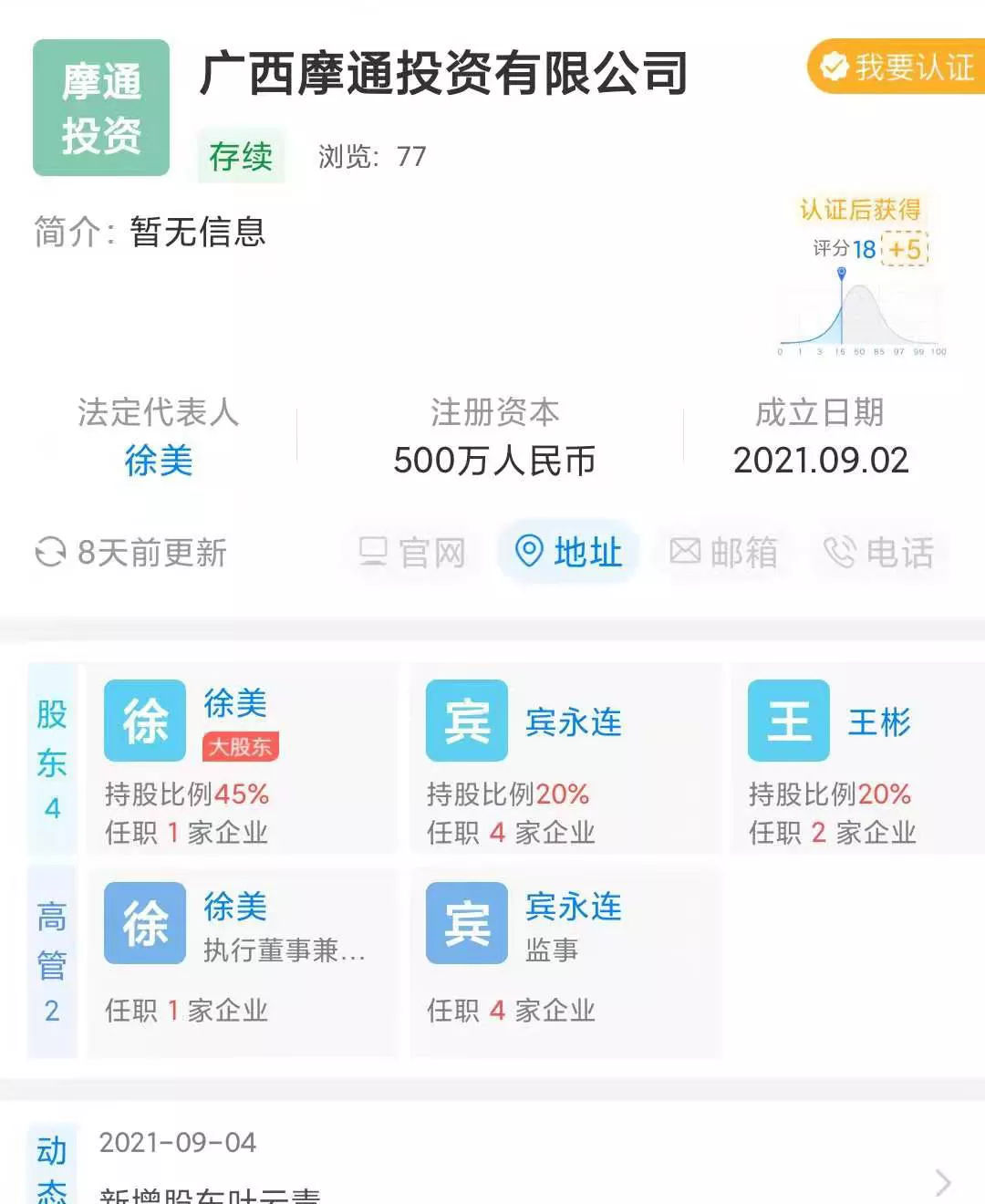Refresh via the 8天前更新 icon

(50, 553)
